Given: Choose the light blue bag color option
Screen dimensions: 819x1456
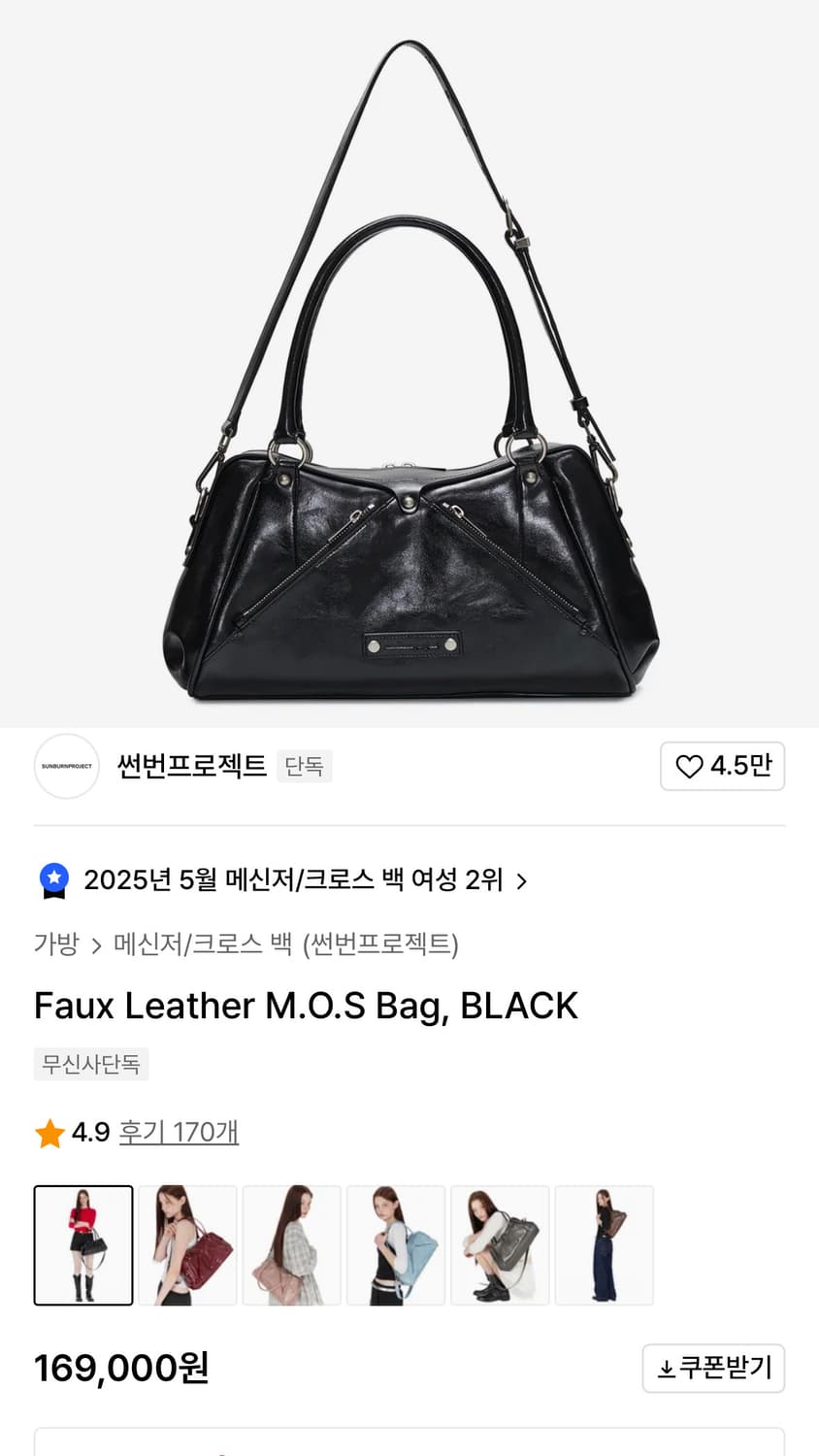Looking at the screenshot, I should (396, 1245).
